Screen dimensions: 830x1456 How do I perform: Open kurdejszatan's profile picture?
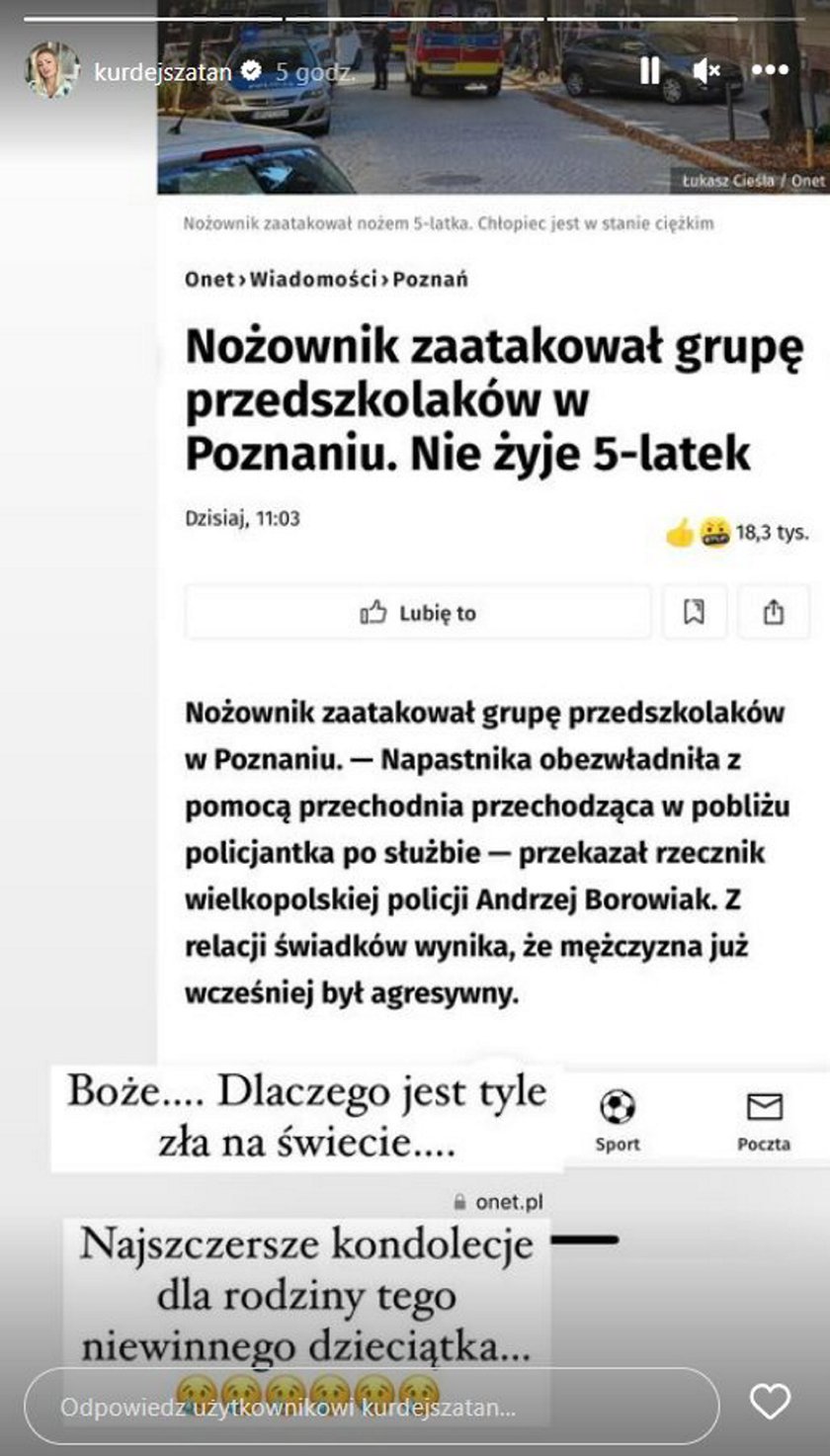click(x=52, y=70)
